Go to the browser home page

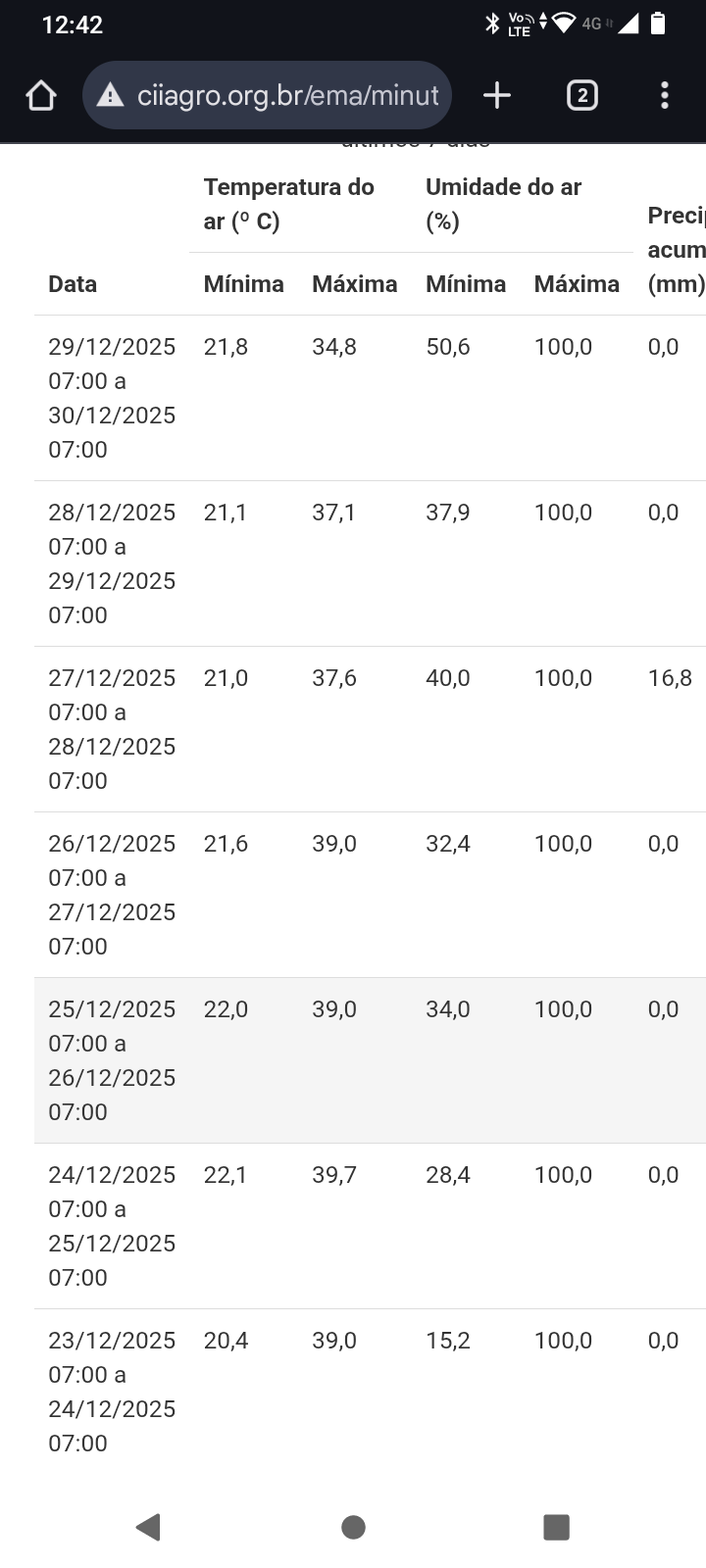click(41, 95)
